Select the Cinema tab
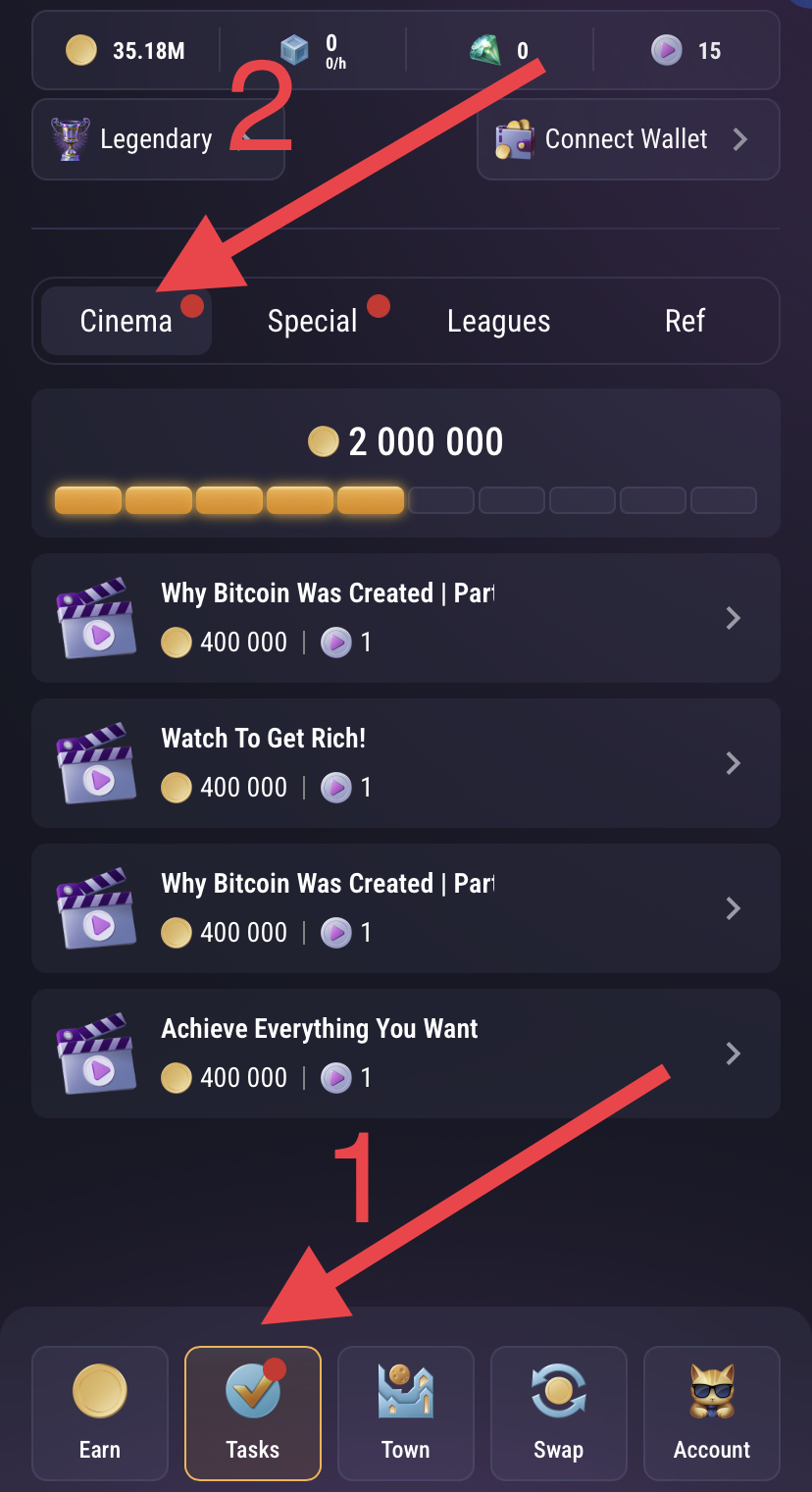The image size is (812, 1492). pos(127,321)
